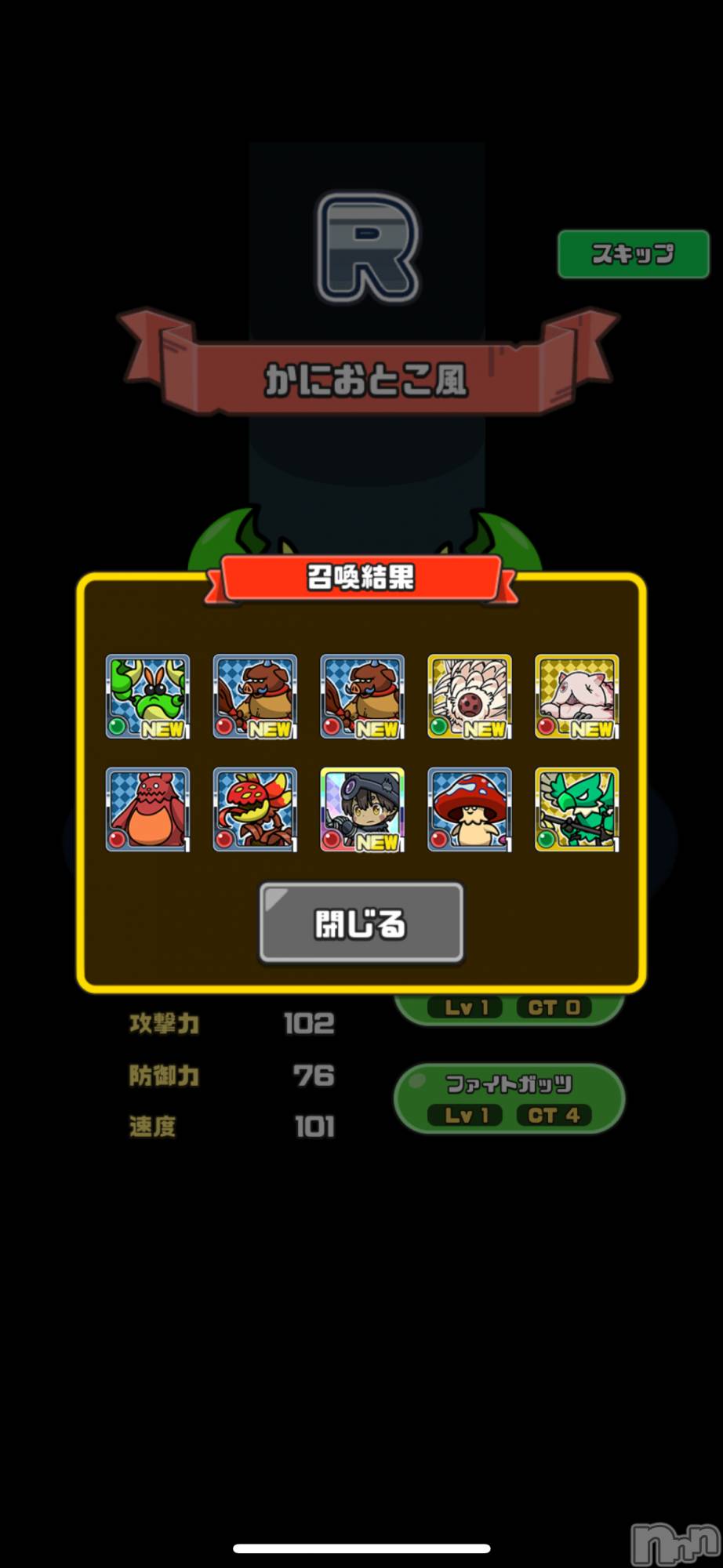The image size is (723, 1568).
Task: Close the summon results dialog
Action: click(x=361, y=924)
